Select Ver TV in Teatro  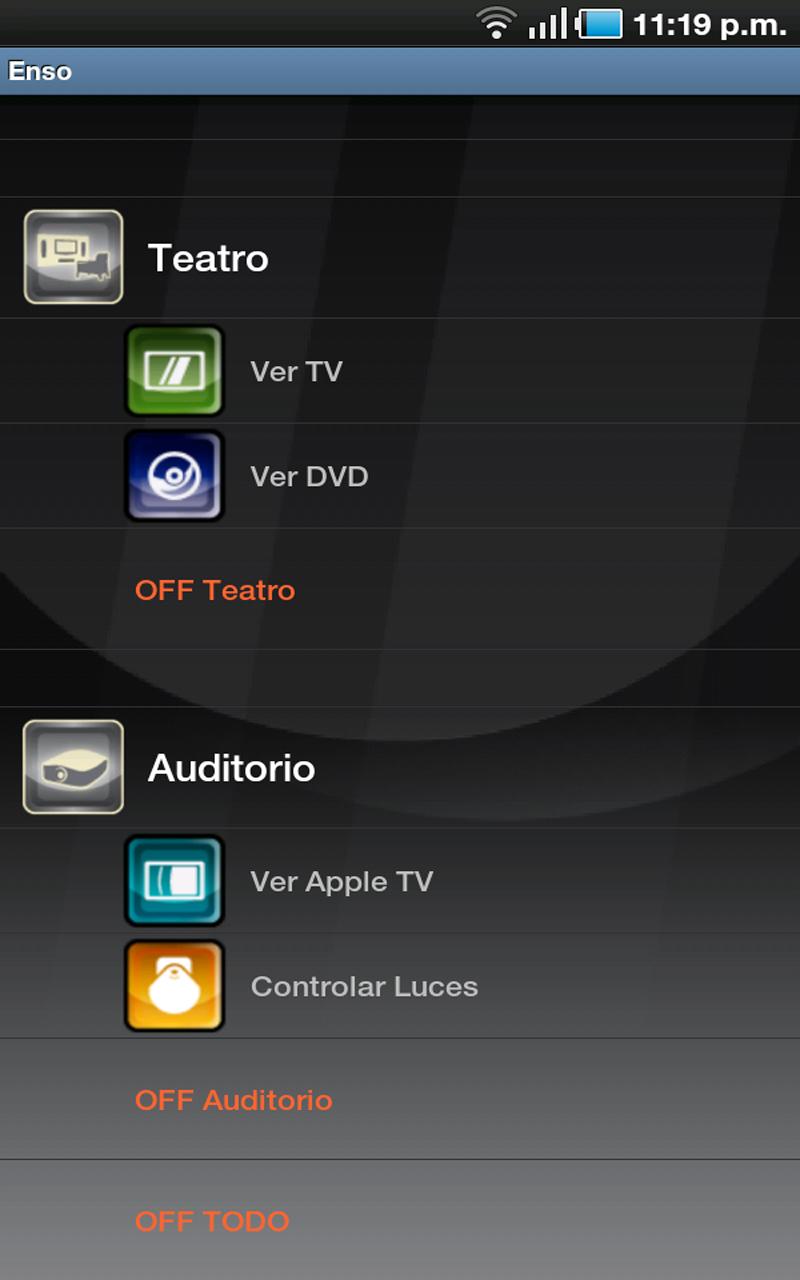click(296, 372)
